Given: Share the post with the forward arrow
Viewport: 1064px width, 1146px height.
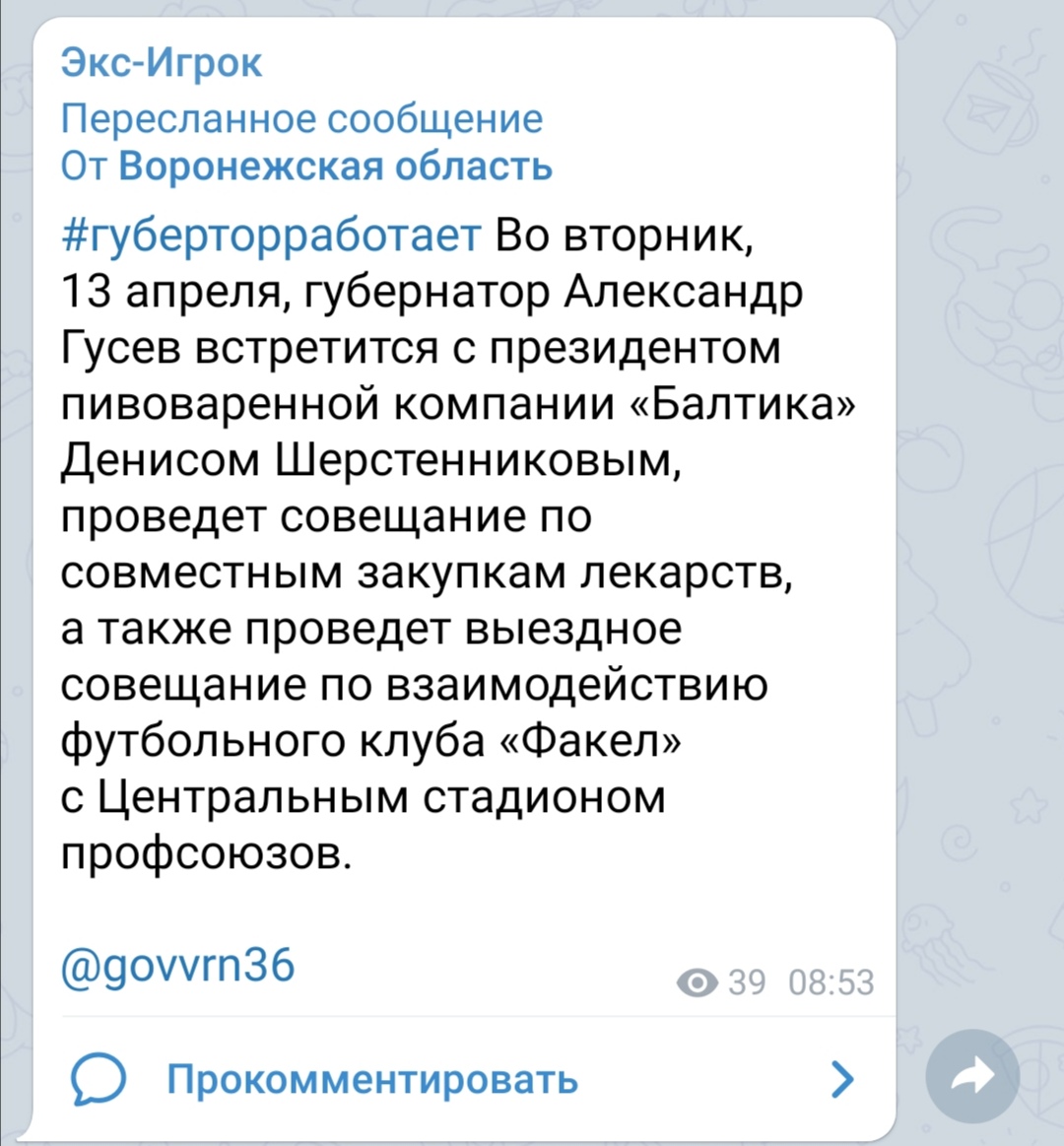Looking at the screenshot, I should (973, 1077).
